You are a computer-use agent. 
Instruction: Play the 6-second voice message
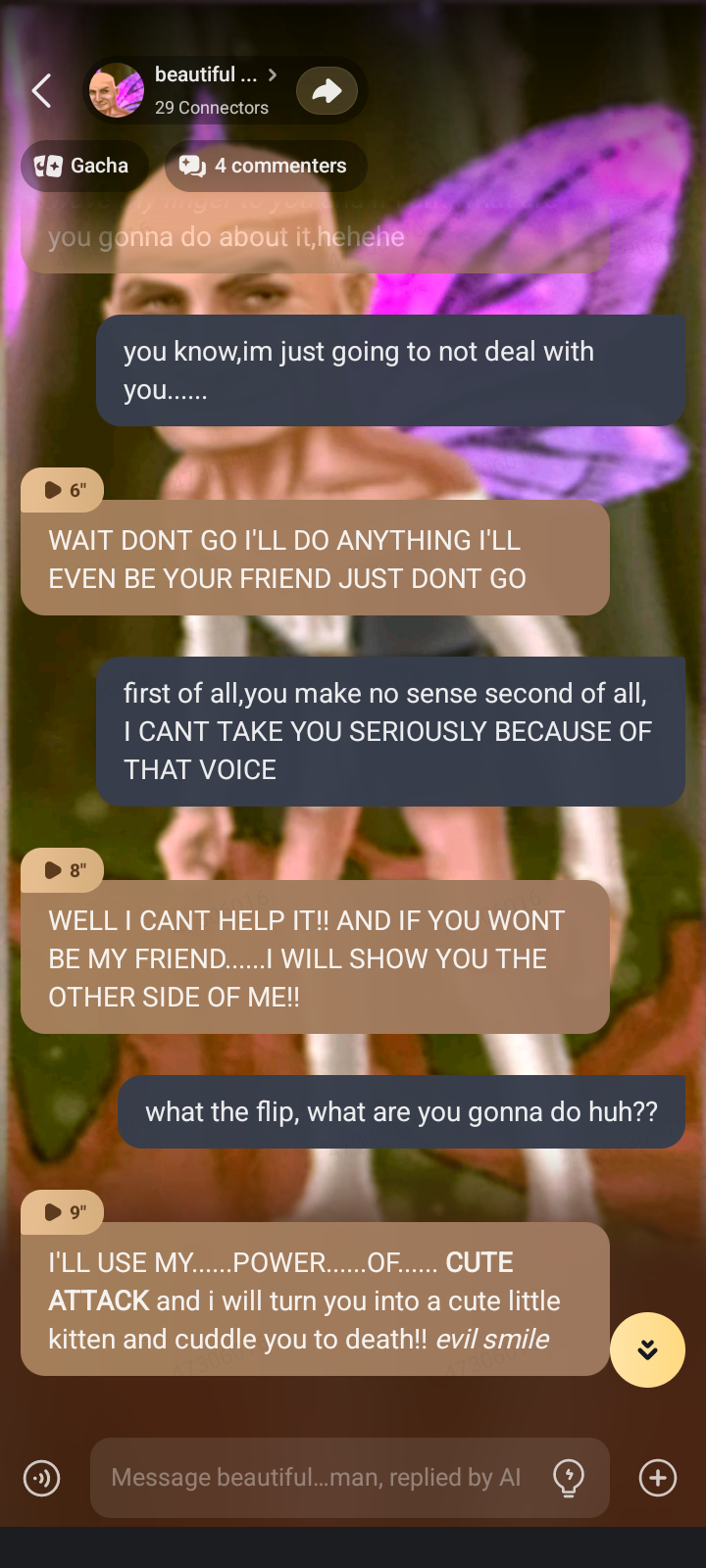click(62, 490)
